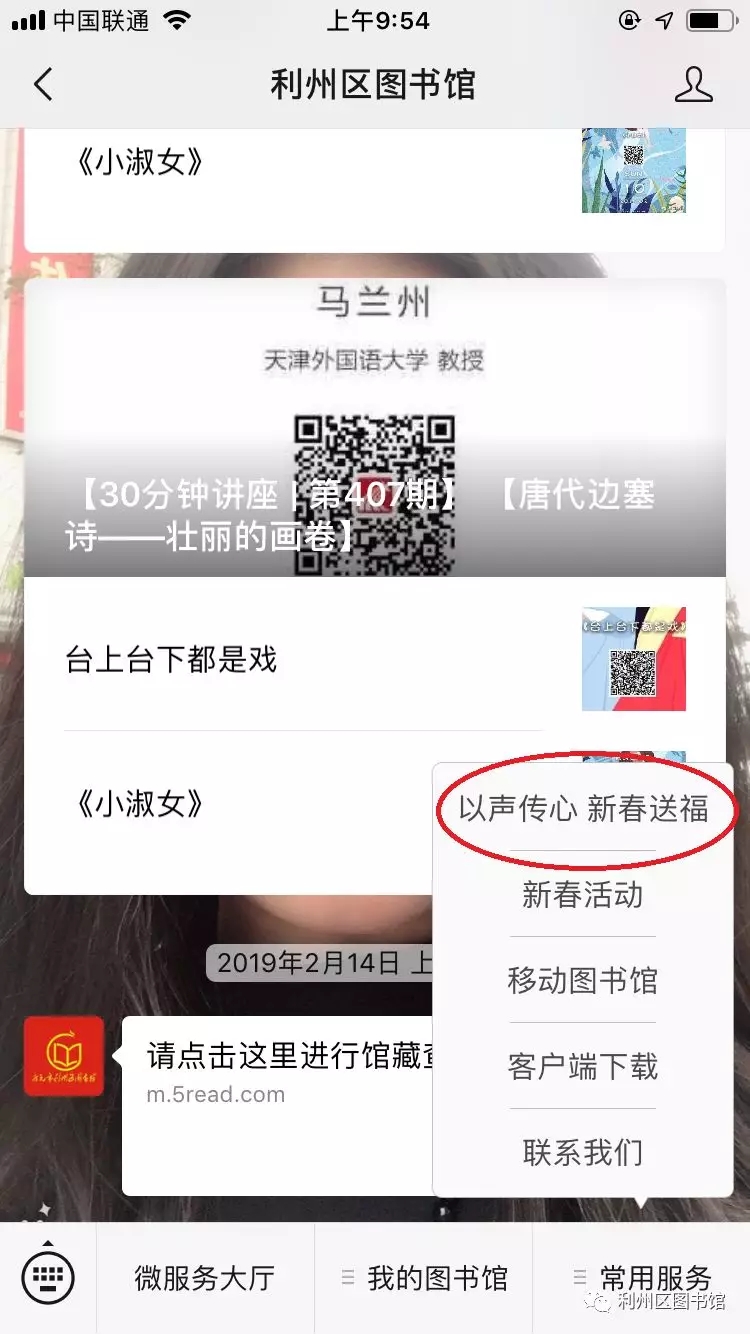
Task: Open the article 台上台下都是戏
Action: pyautogui.click(x=300, y=660)
